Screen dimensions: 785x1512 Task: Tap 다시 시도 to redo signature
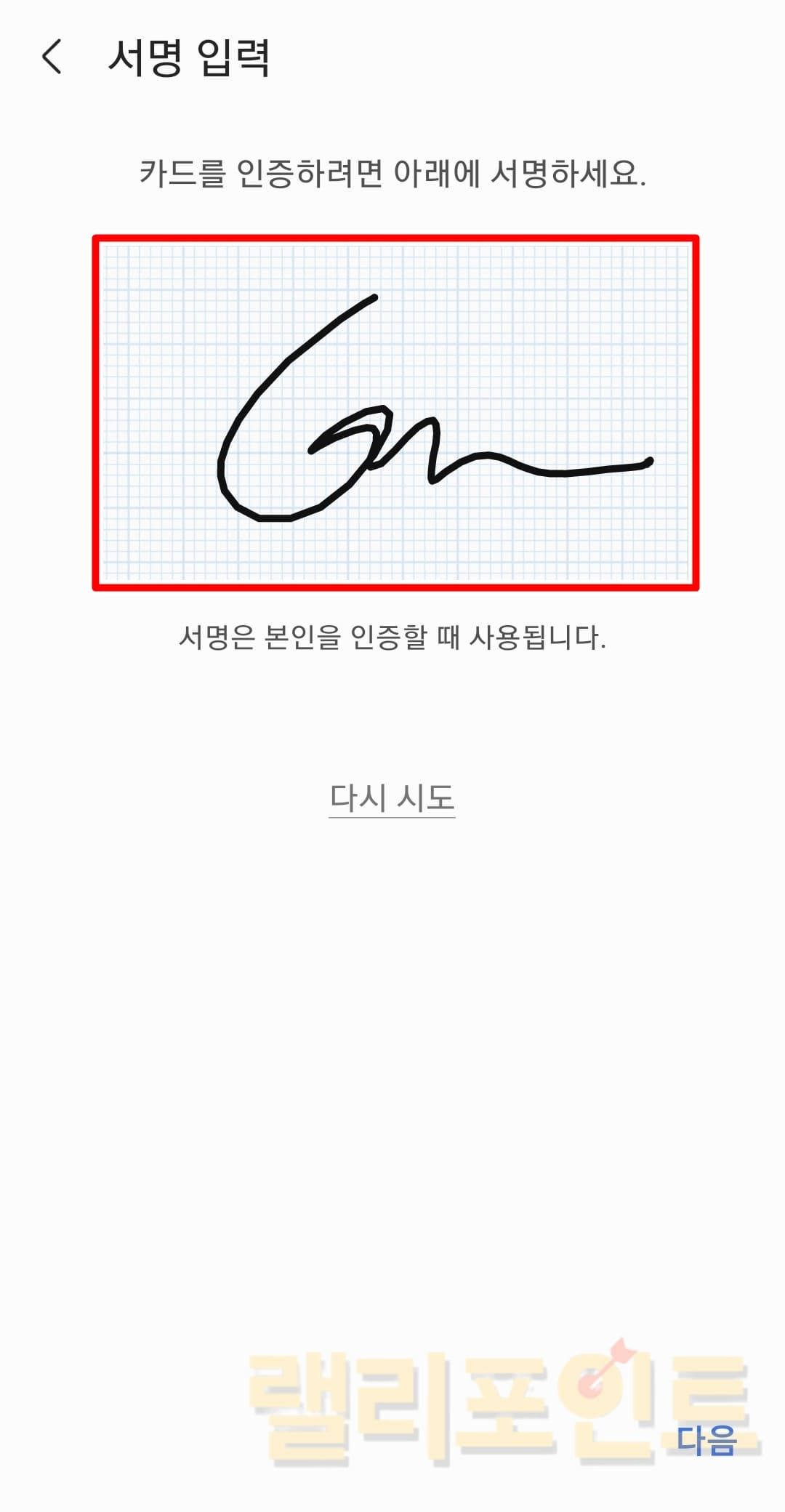(x=392, y=798)
